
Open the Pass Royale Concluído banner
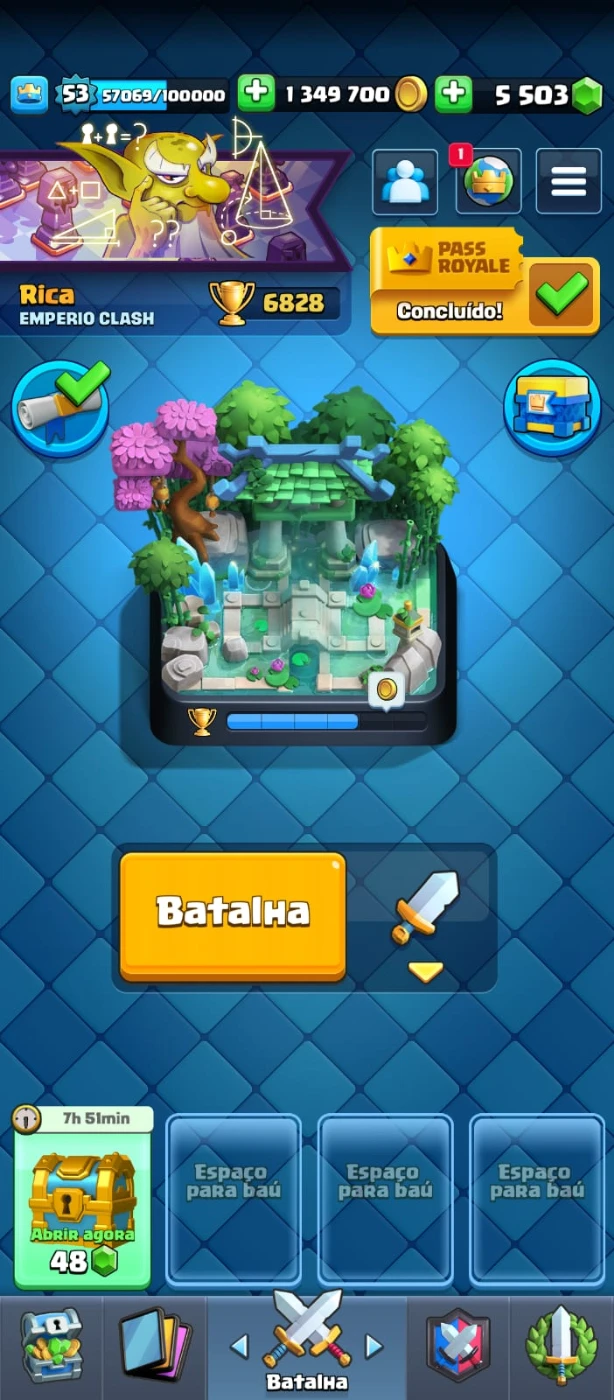pos(485,282)
